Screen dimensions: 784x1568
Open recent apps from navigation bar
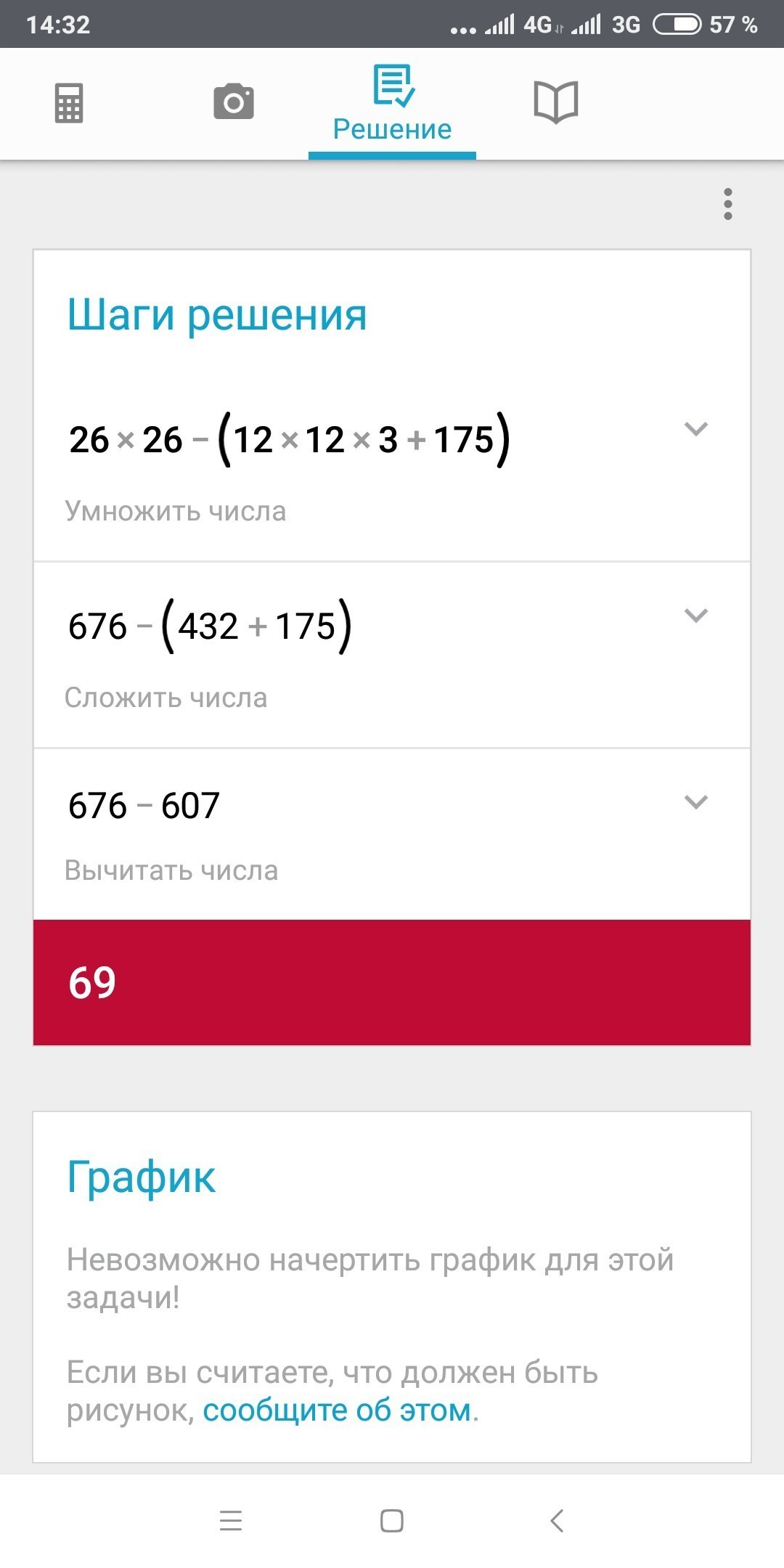[x=231, y=1520]
